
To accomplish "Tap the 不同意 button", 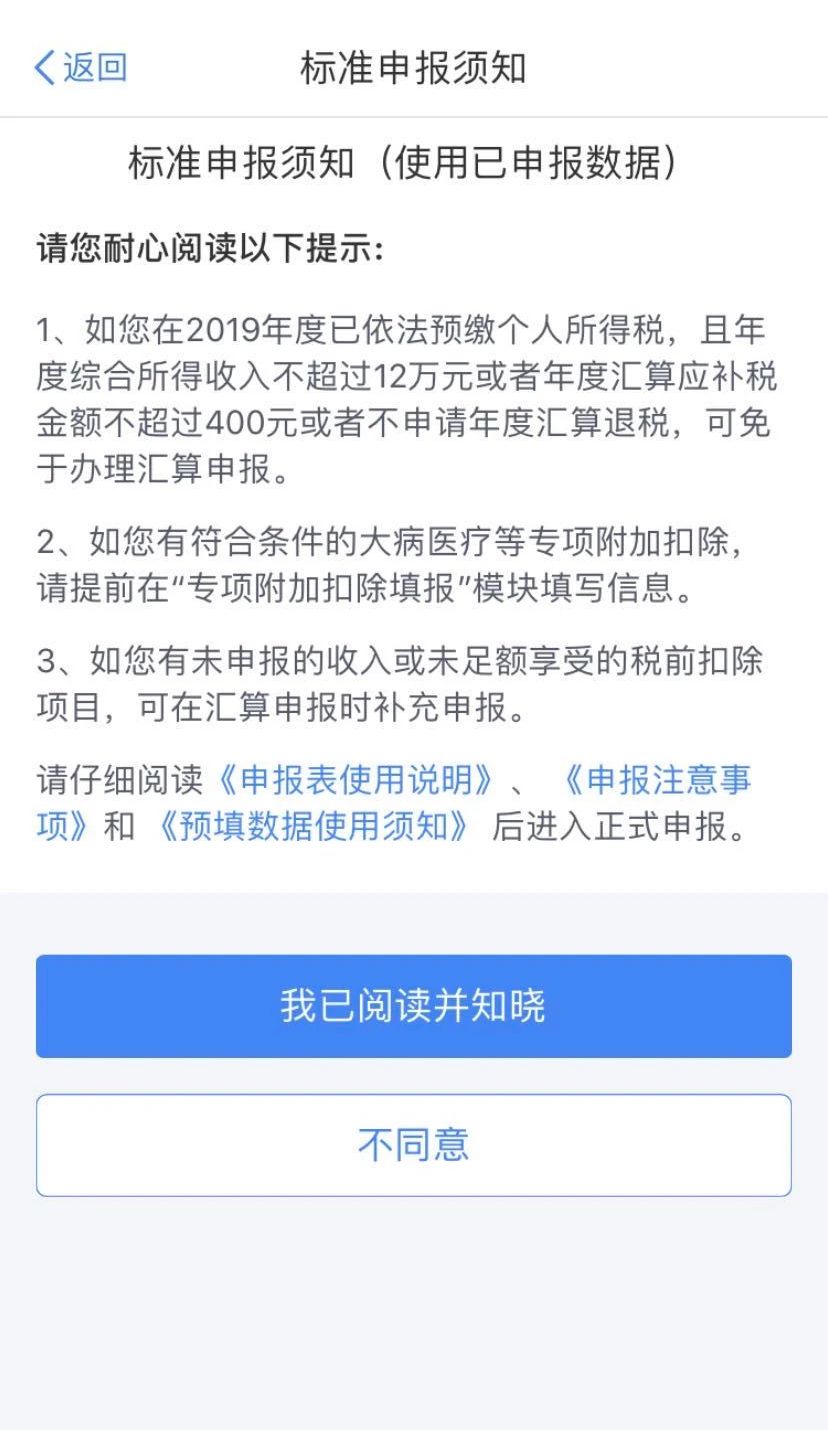I will coord(413,1145).
